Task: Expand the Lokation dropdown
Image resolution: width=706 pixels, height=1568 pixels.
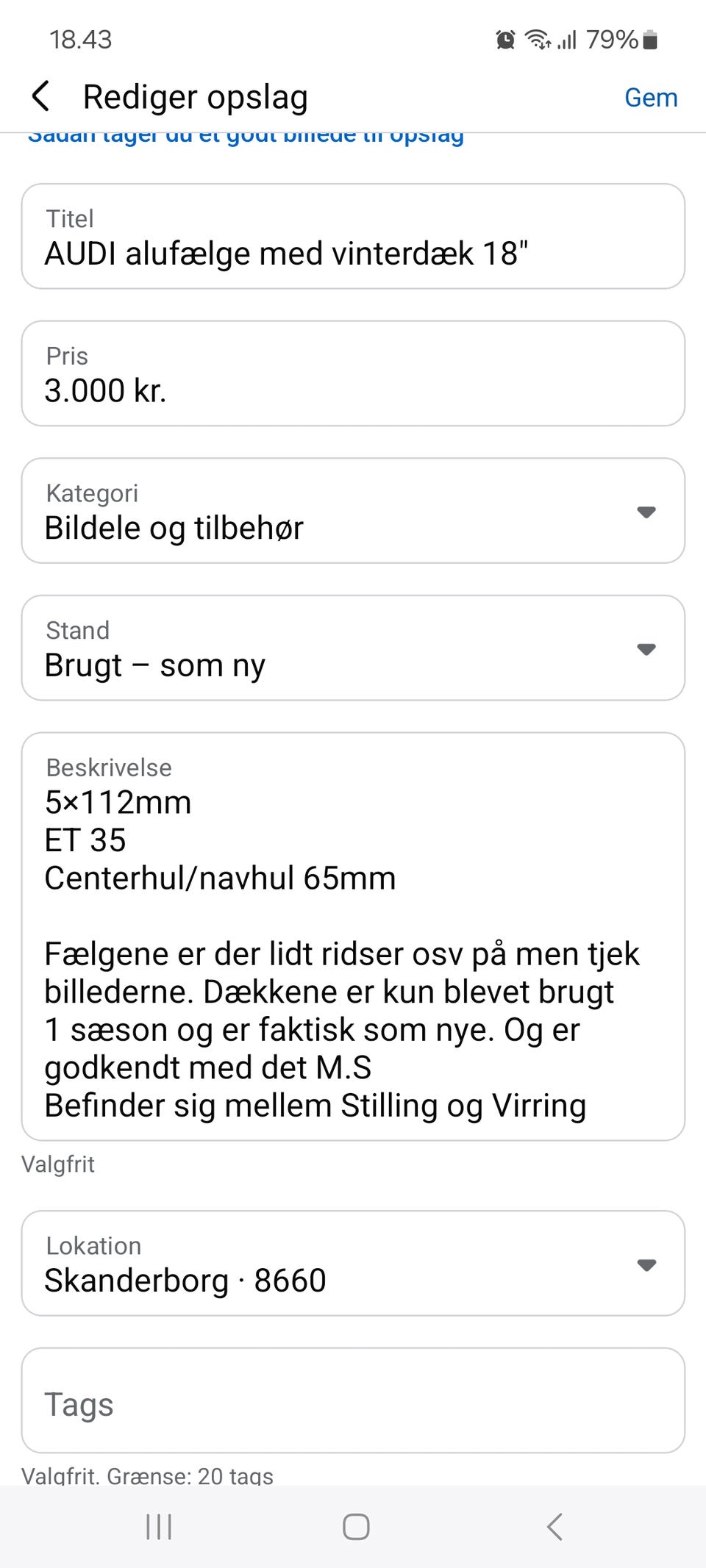Action: (646, 1264)
